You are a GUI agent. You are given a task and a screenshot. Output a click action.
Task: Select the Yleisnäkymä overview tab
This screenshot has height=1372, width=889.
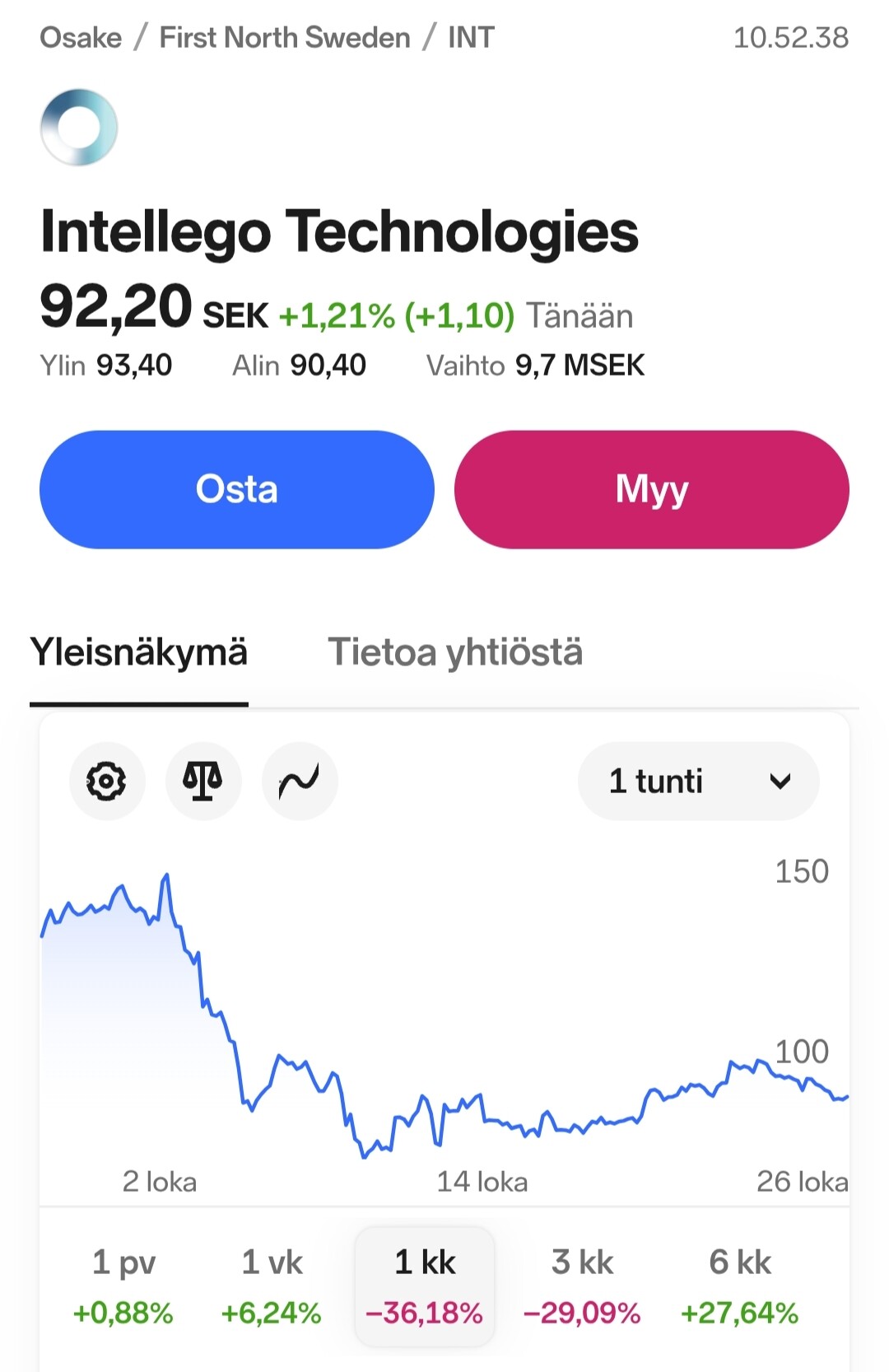(x=139, y=652)
